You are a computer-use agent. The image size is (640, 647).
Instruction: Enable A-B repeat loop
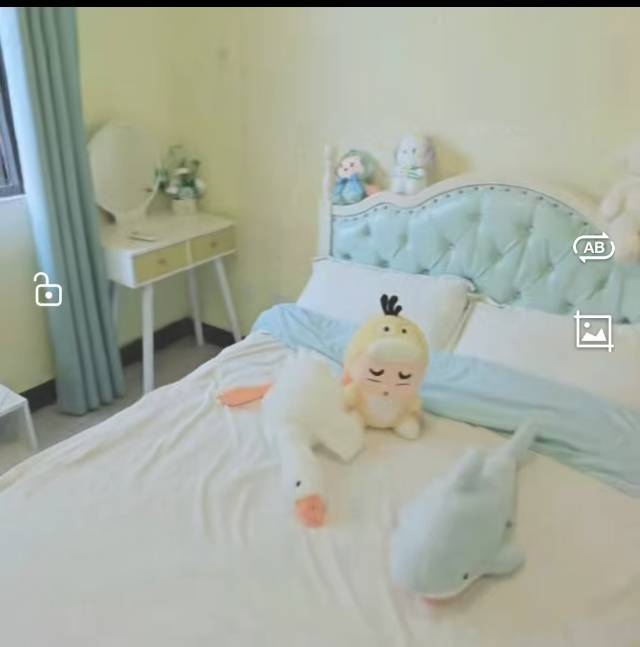click(x=593, y=247)
